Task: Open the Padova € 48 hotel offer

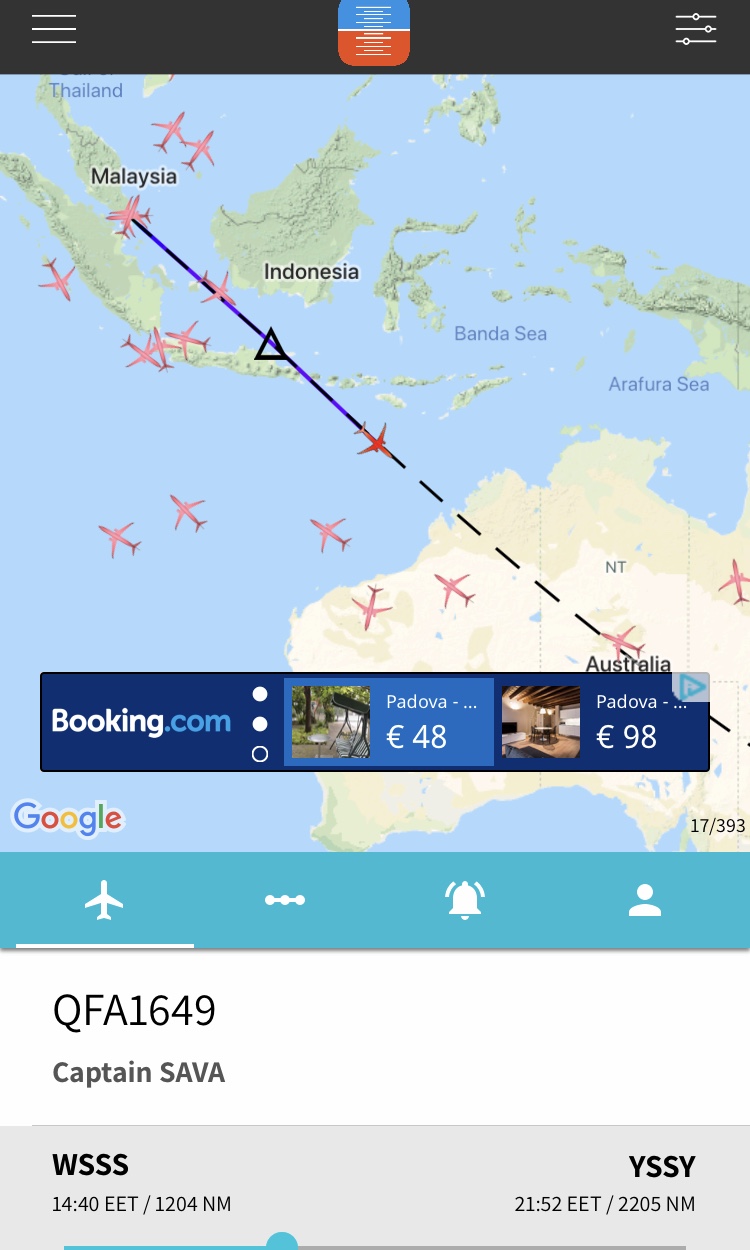Action: pyautogui.click(x=389, y=722)
